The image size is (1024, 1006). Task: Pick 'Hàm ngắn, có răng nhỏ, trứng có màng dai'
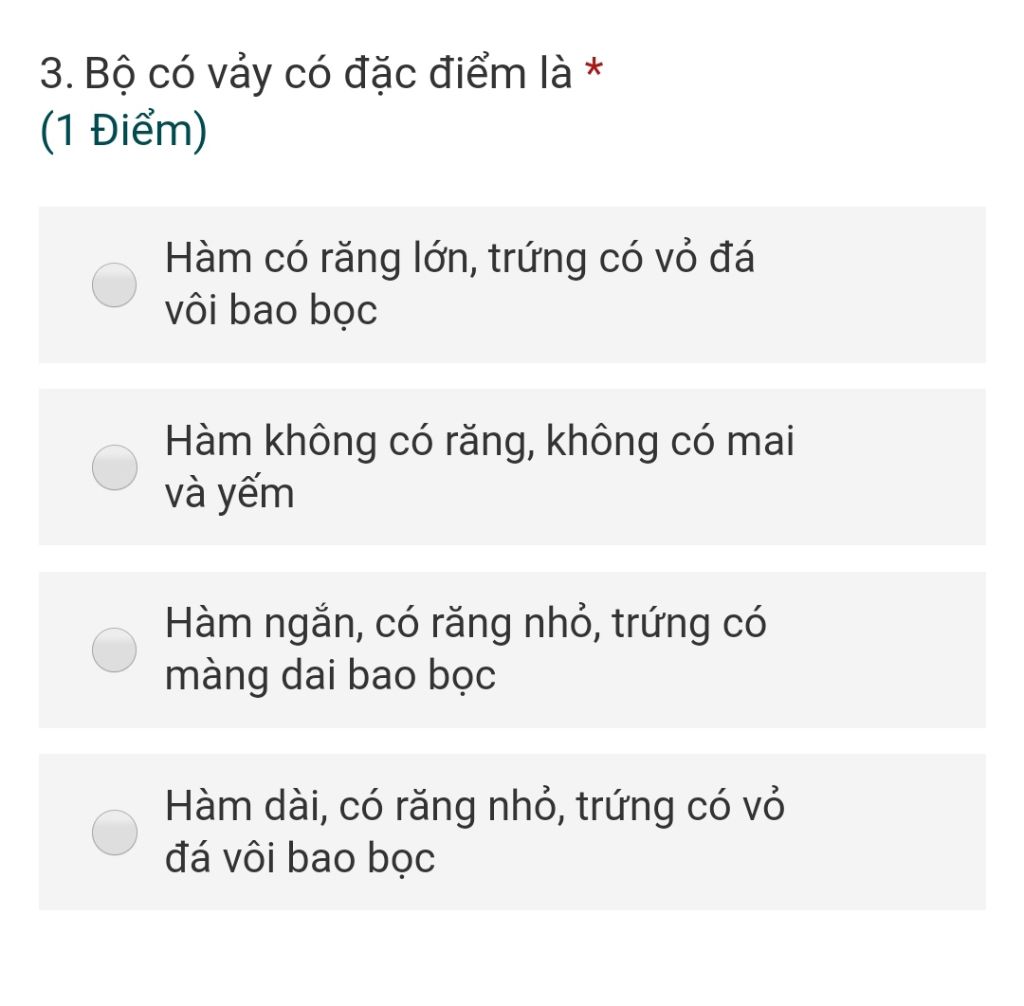click(x=115, y=650)
